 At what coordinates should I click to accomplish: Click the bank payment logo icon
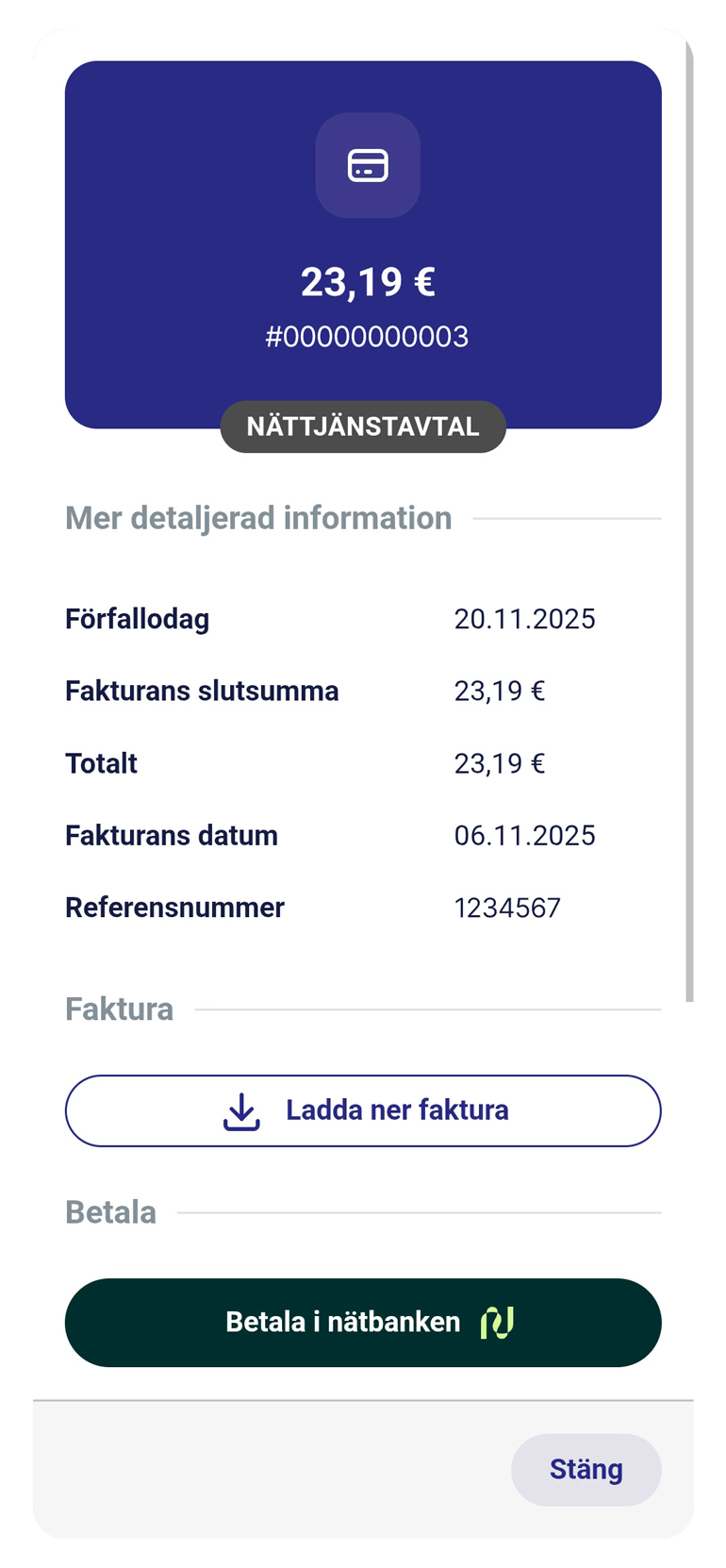click(x=498, y=1322)
